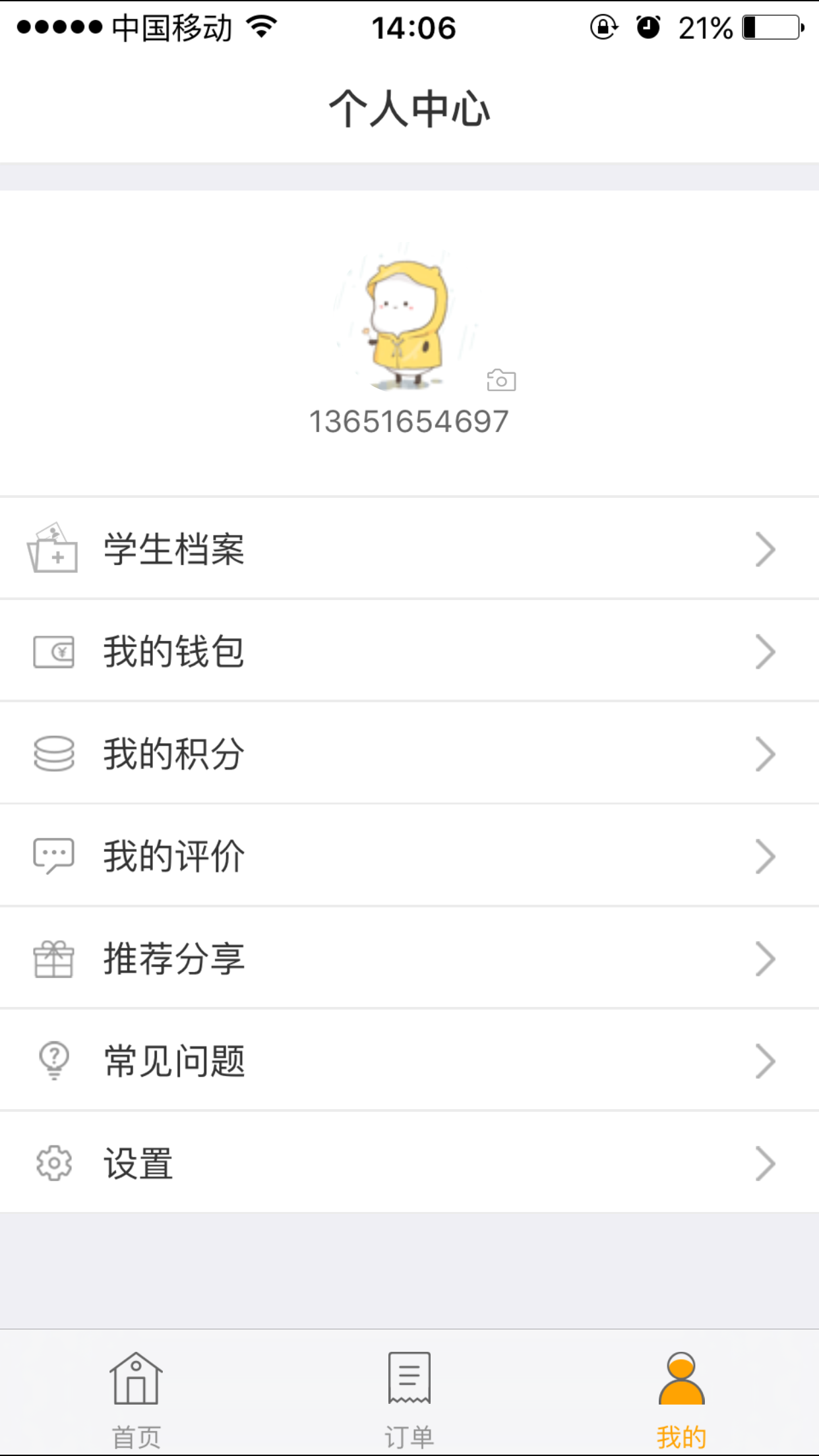Open 我的评价 (my reviews)
This screenshot has width=819, height=1456.
click(409, 857)
